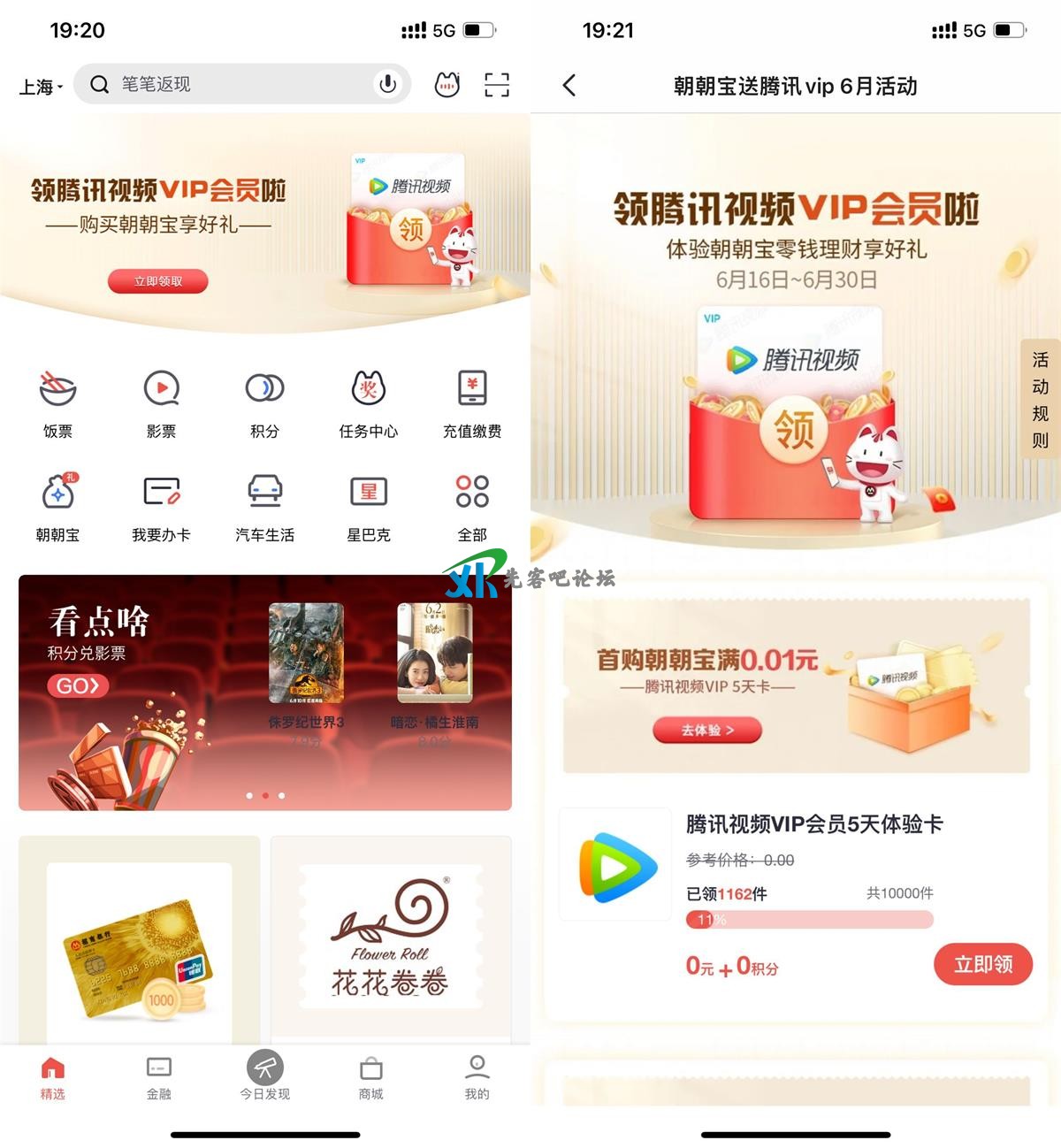Open the 影票 shortcut

161,403
